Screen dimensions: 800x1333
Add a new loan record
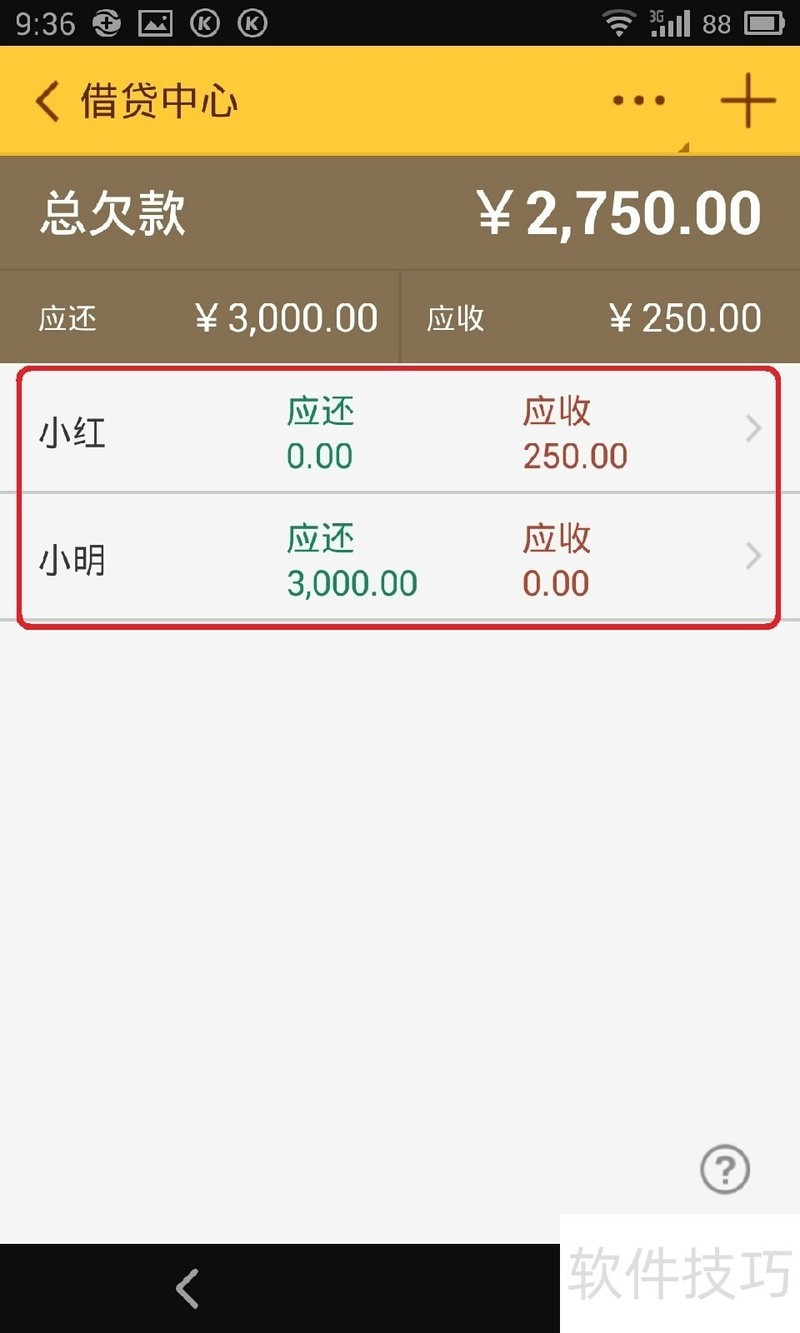click(x=747, y=100)
